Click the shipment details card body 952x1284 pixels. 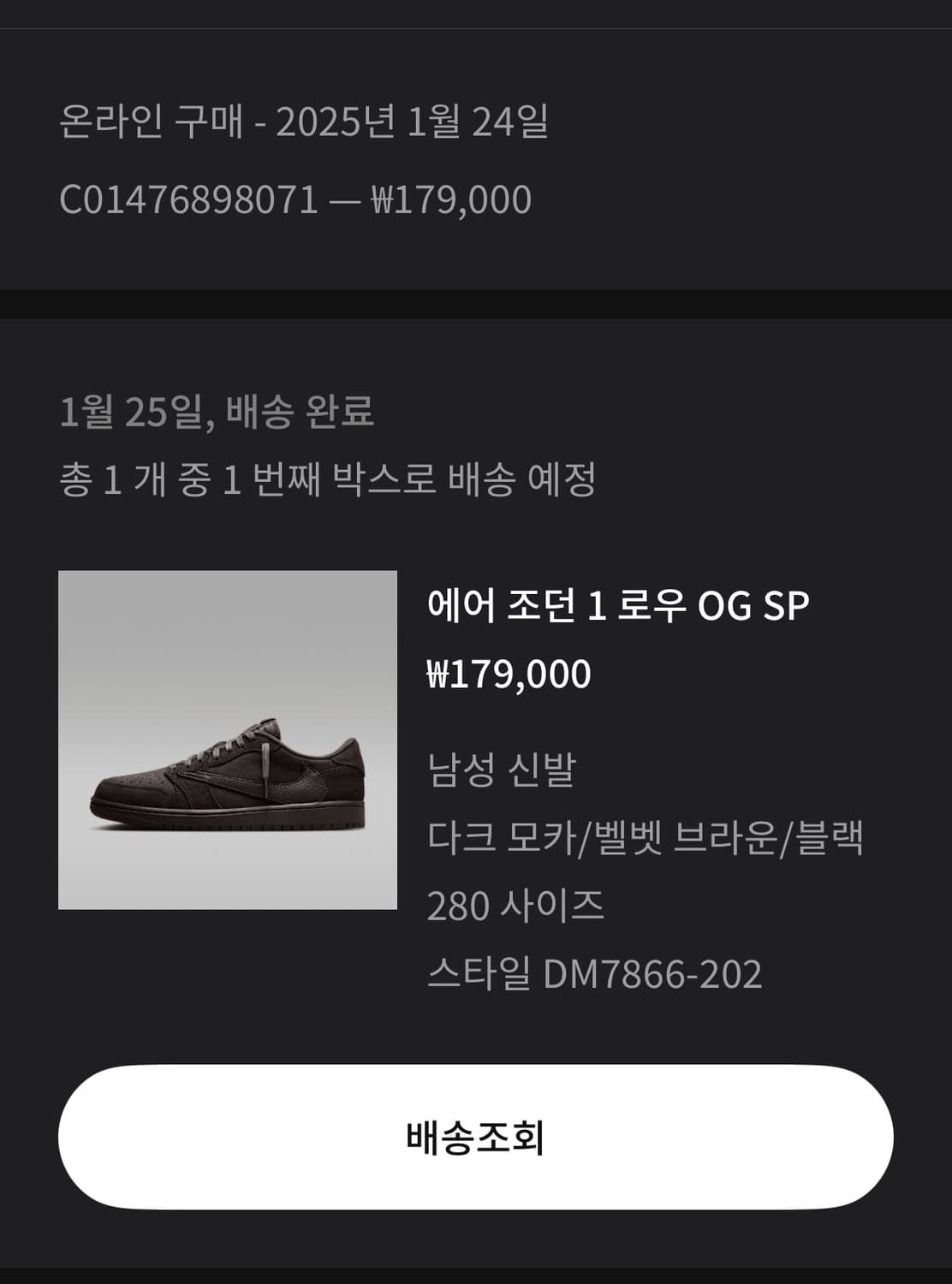476,685
